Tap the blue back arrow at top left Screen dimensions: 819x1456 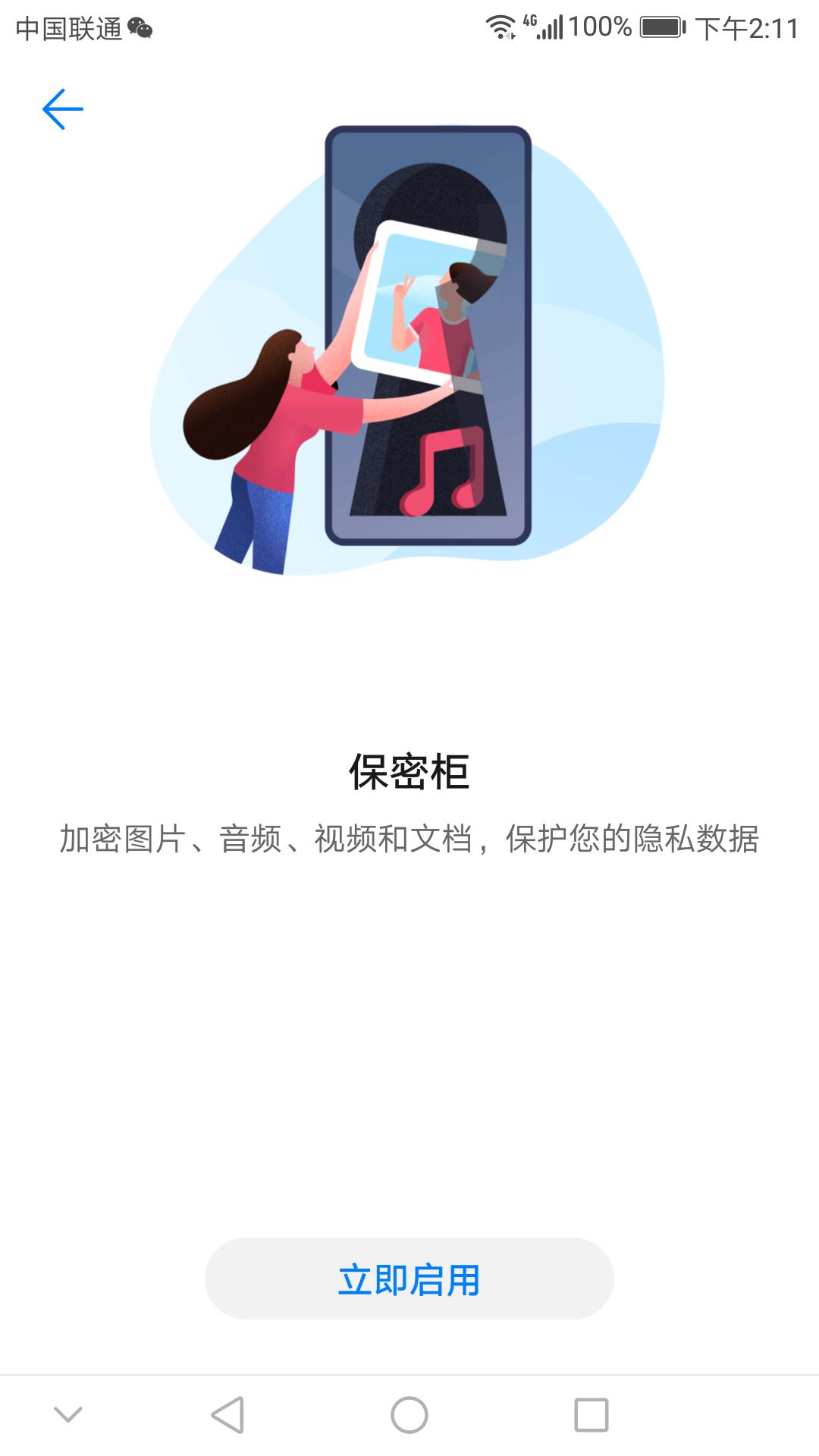64,108
